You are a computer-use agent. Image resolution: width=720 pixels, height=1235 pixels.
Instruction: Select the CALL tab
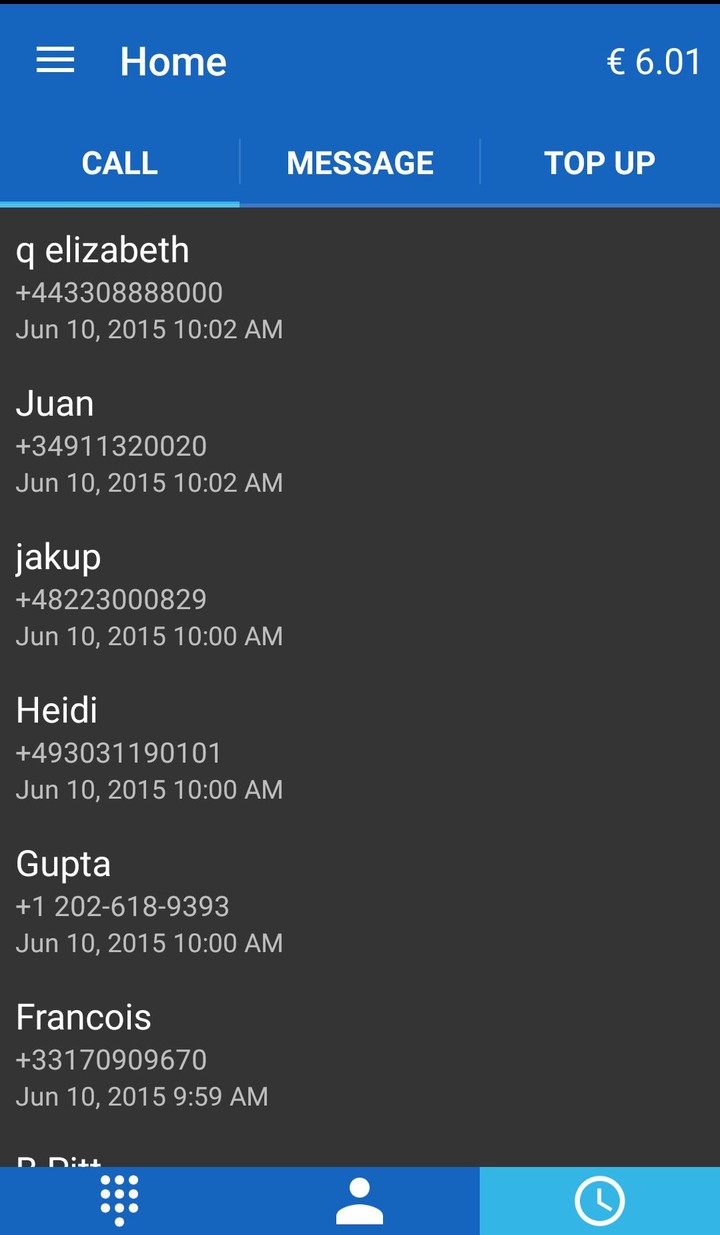pos(120,163)
